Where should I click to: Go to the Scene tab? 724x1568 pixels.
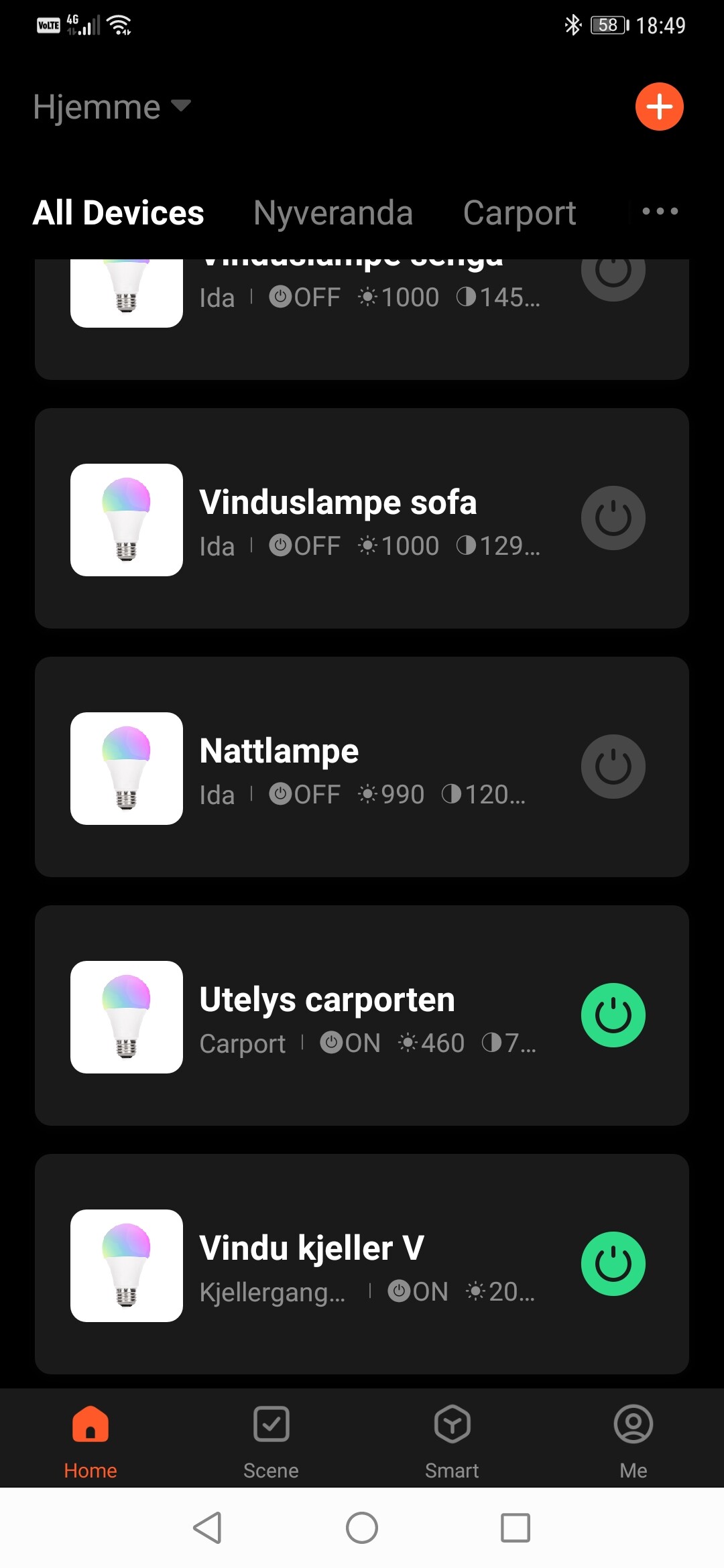[x=271, y=1437]
